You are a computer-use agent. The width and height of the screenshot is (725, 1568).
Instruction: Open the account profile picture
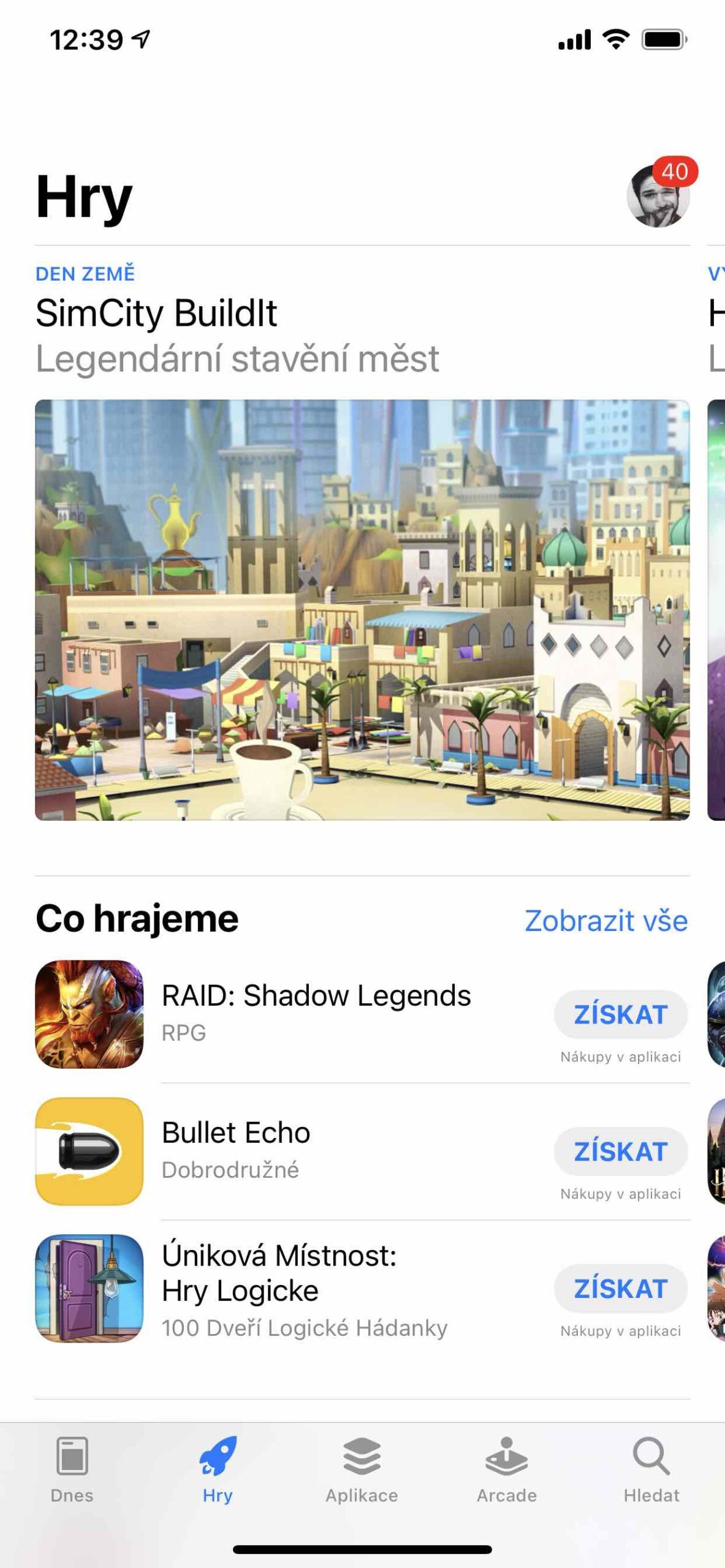tap(658, 196)
